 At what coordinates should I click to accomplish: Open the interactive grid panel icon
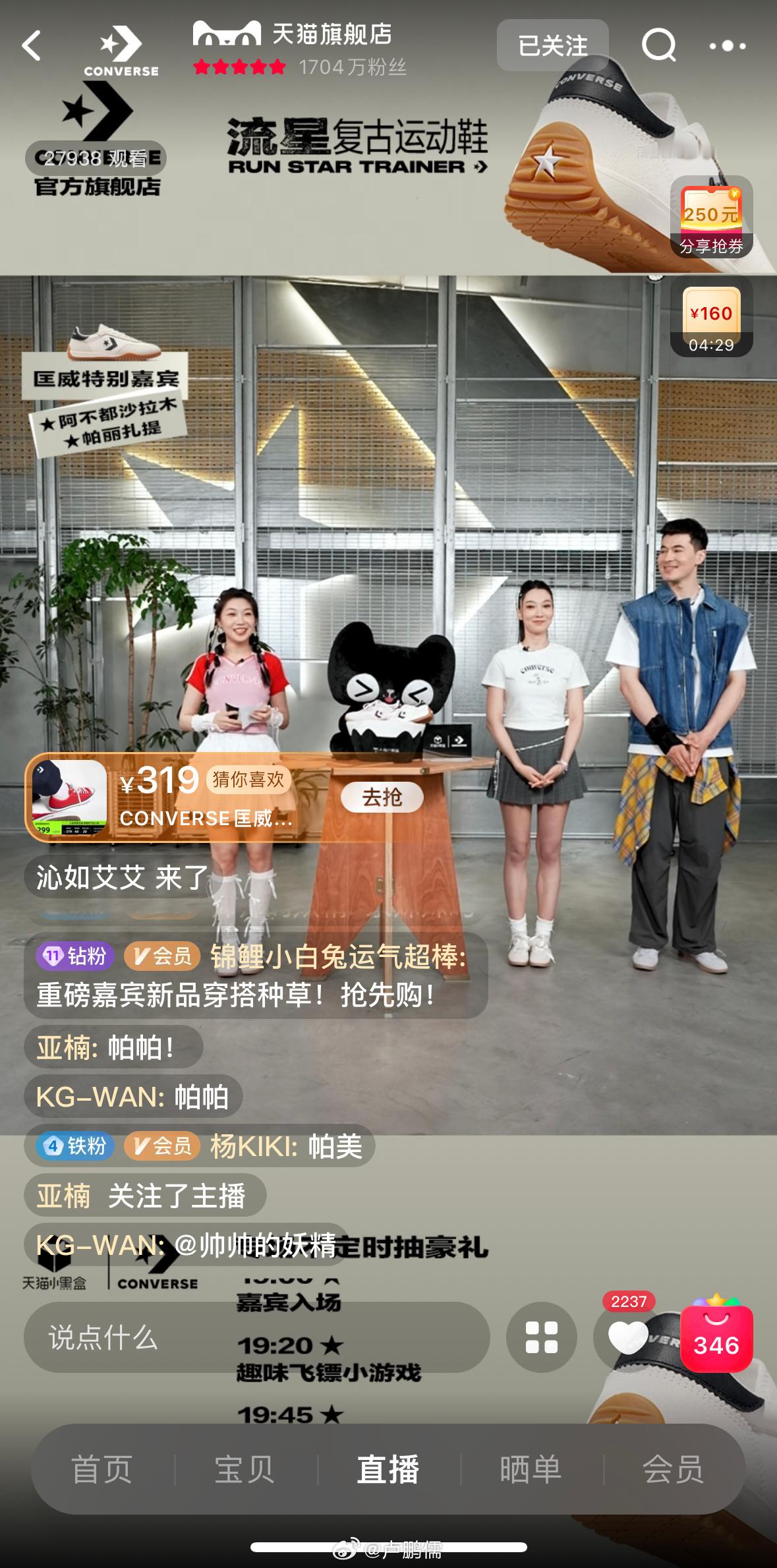pos(540,1337)
